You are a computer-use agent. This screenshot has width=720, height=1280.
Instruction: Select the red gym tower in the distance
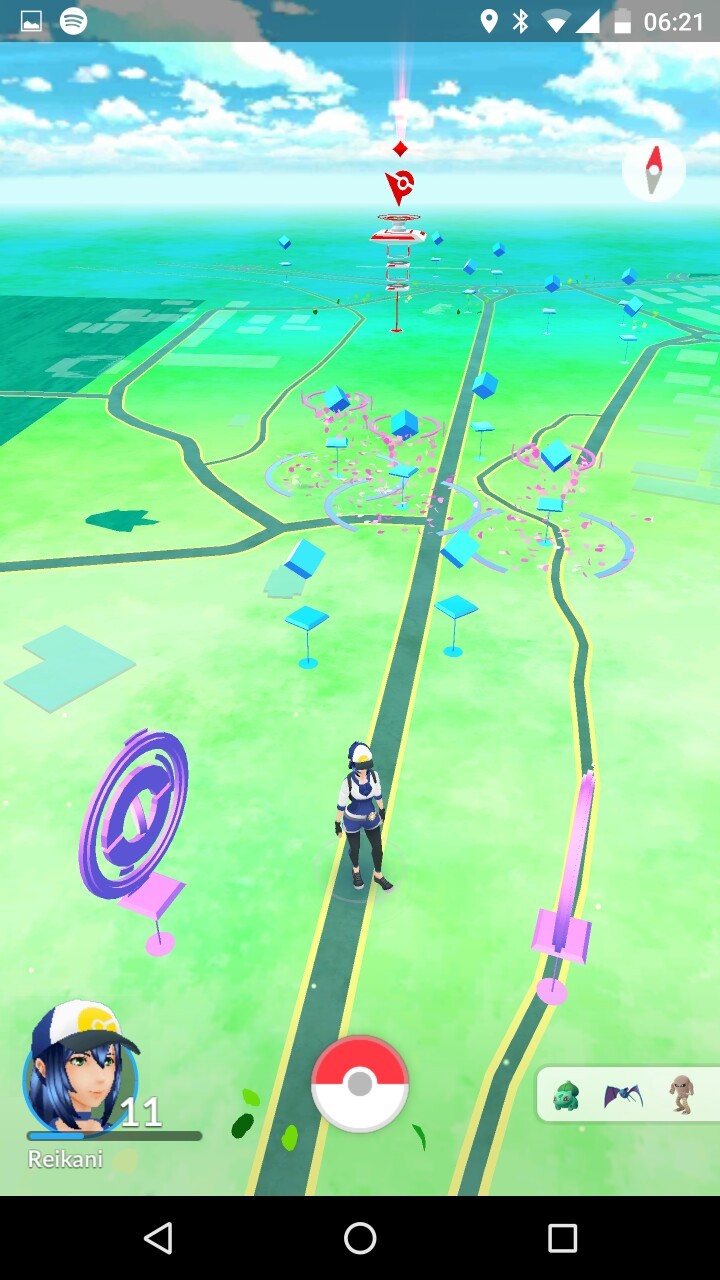(398, 240)
